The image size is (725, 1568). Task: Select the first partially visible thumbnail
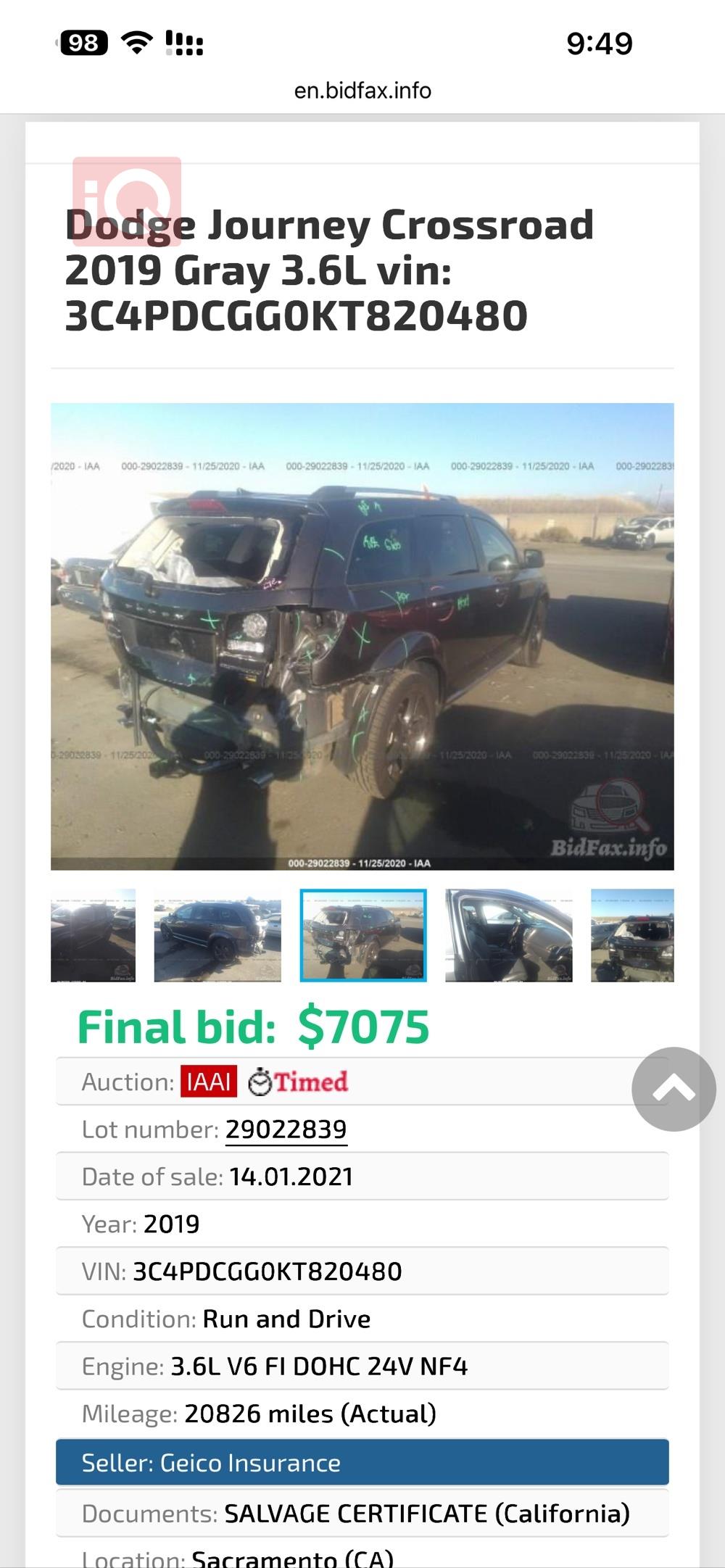93,935
